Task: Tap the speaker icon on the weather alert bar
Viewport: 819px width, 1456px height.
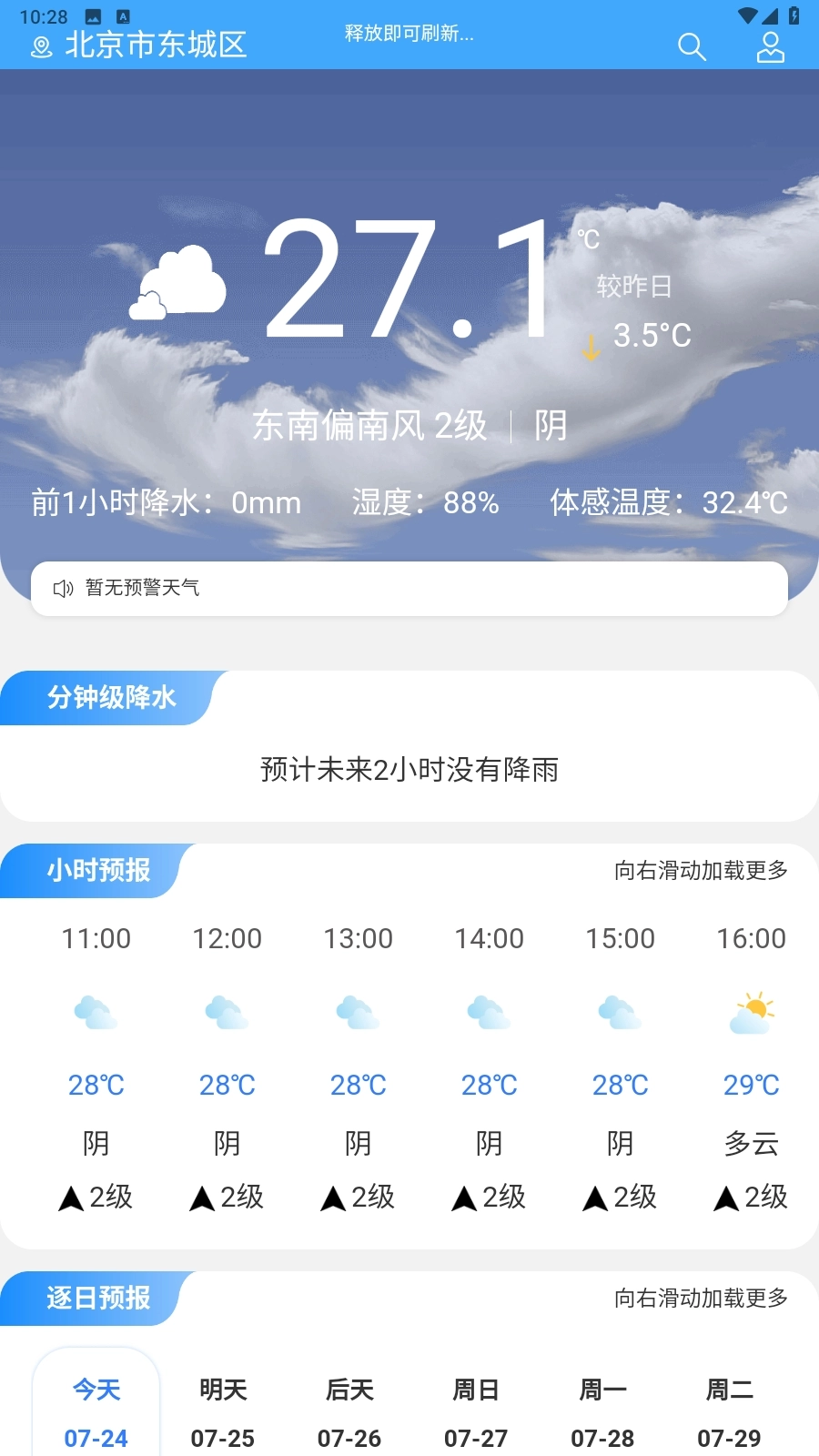Action: [63, 589]
